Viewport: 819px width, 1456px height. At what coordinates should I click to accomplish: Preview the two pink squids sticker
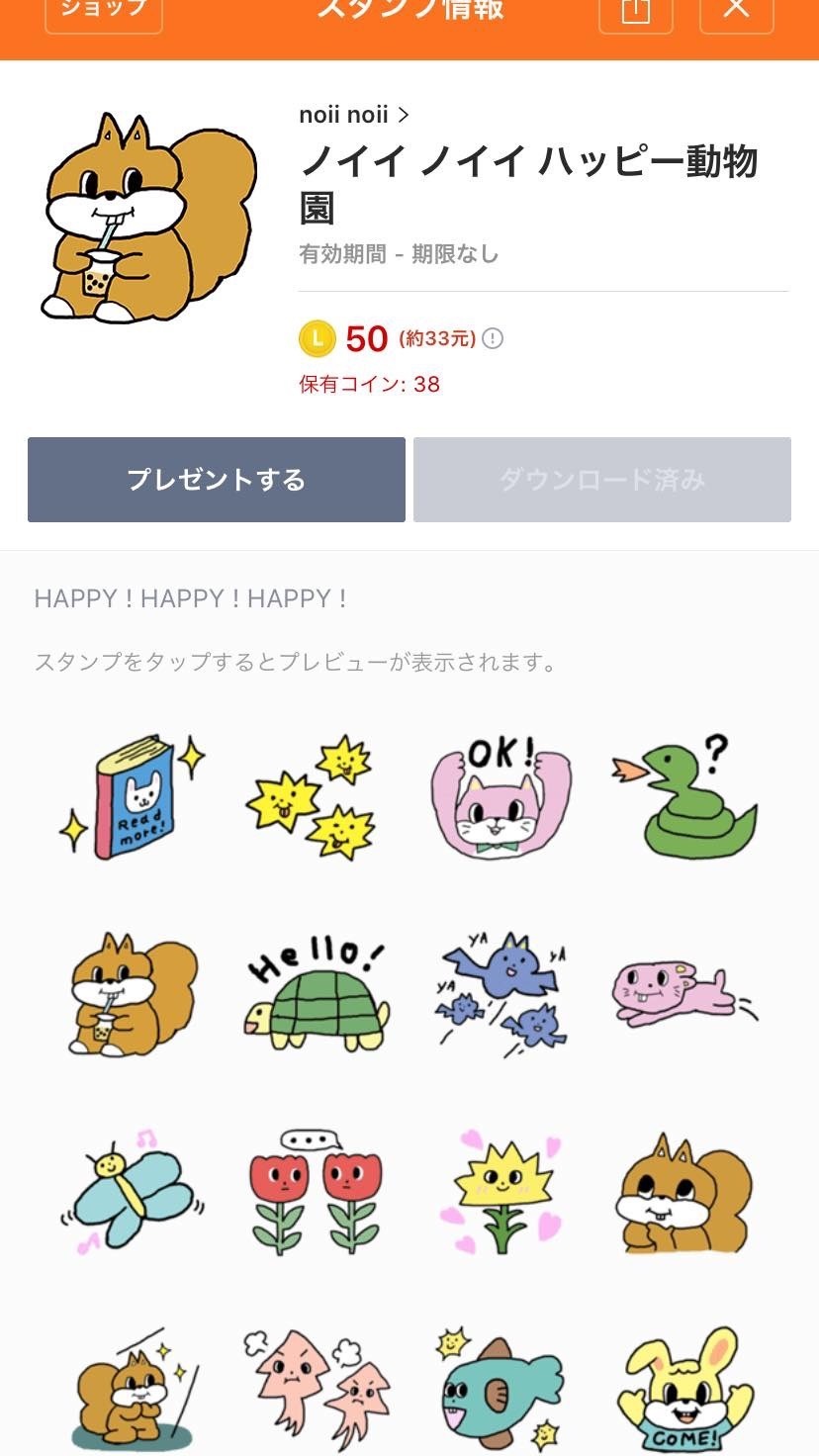tap(317, 1385)
